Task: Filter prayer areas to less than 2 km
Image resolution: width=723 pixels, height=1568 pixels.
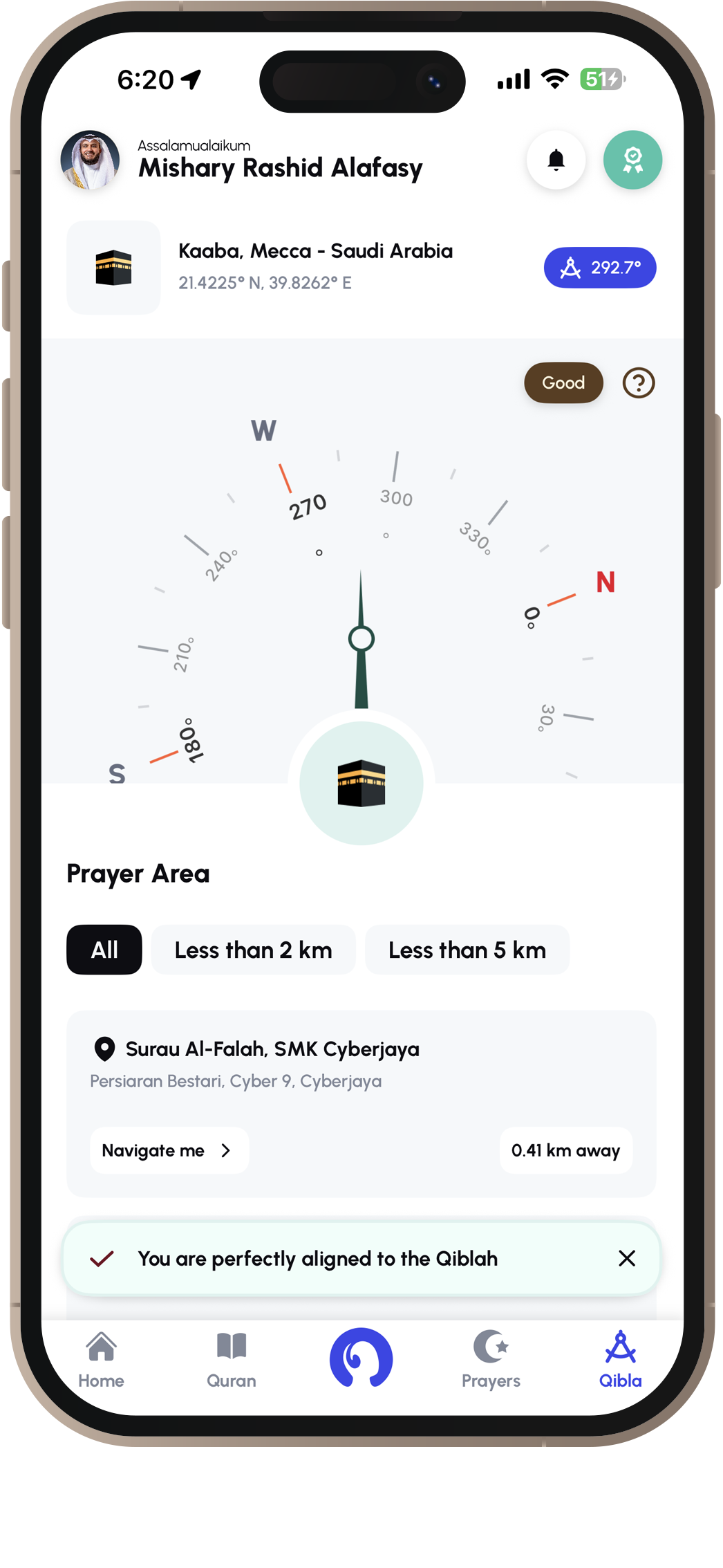Action: click(253, 950)
